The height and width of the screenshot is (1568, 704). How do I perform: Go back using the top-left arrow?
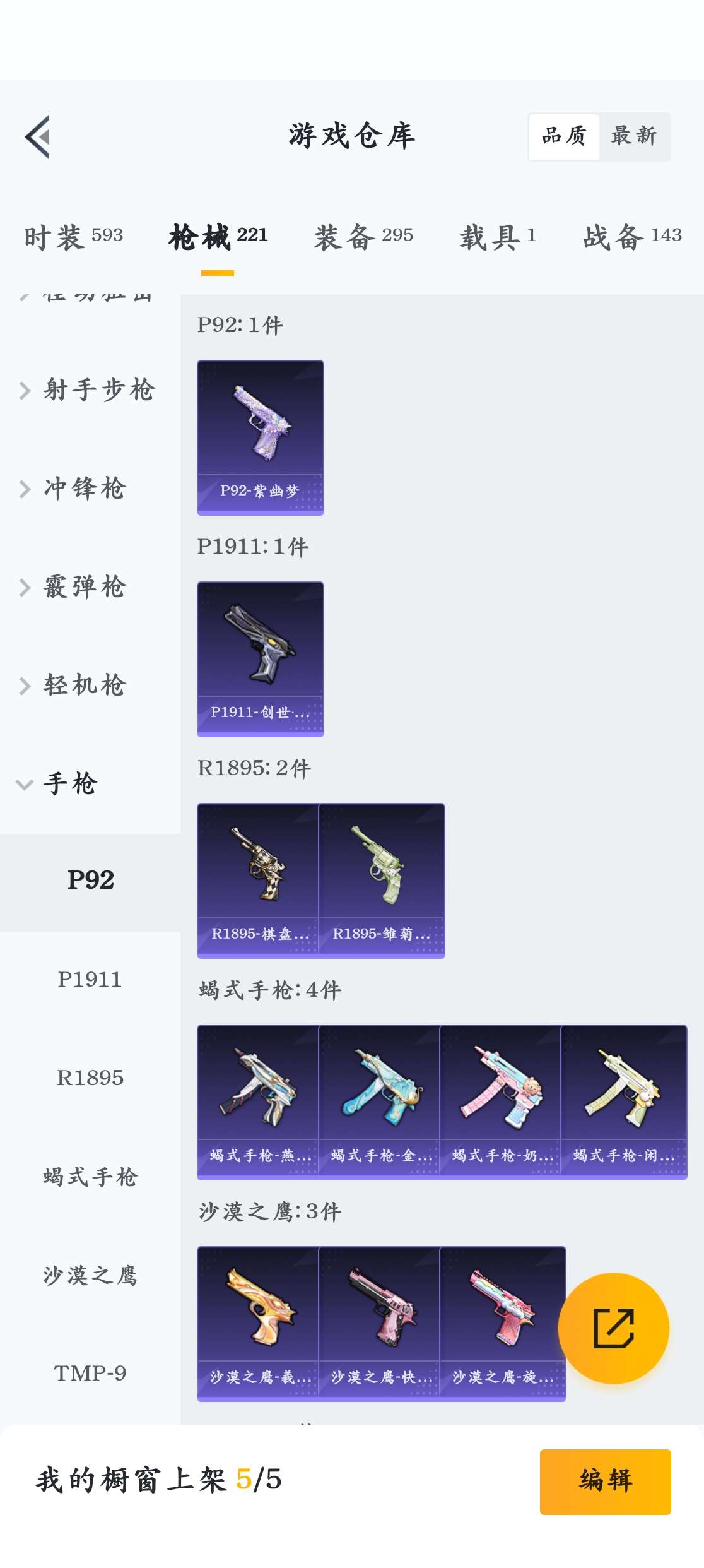[x=38, y=137]
